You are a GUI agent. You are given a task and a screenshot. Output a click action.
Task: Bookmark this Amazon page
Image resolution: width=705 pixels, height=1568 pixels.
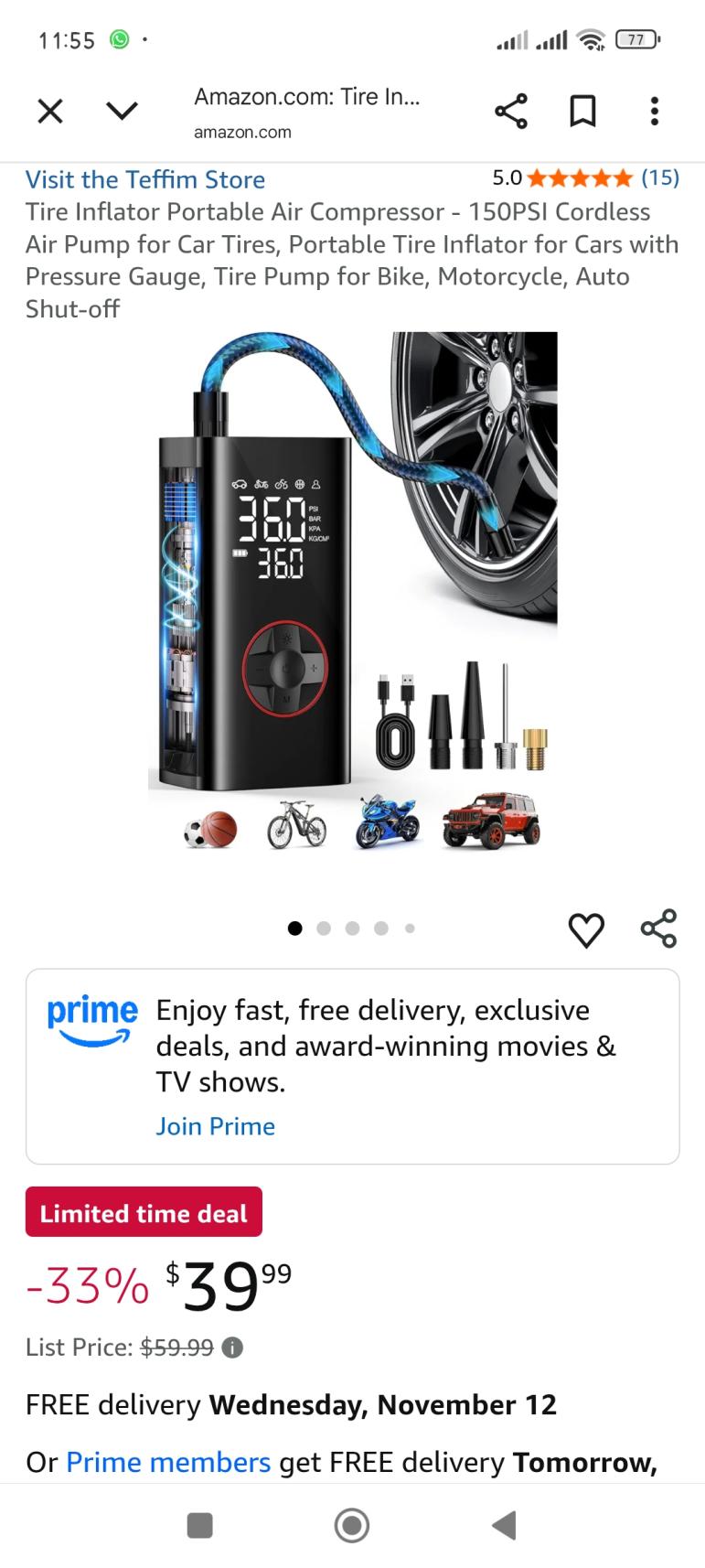point(582,112)
